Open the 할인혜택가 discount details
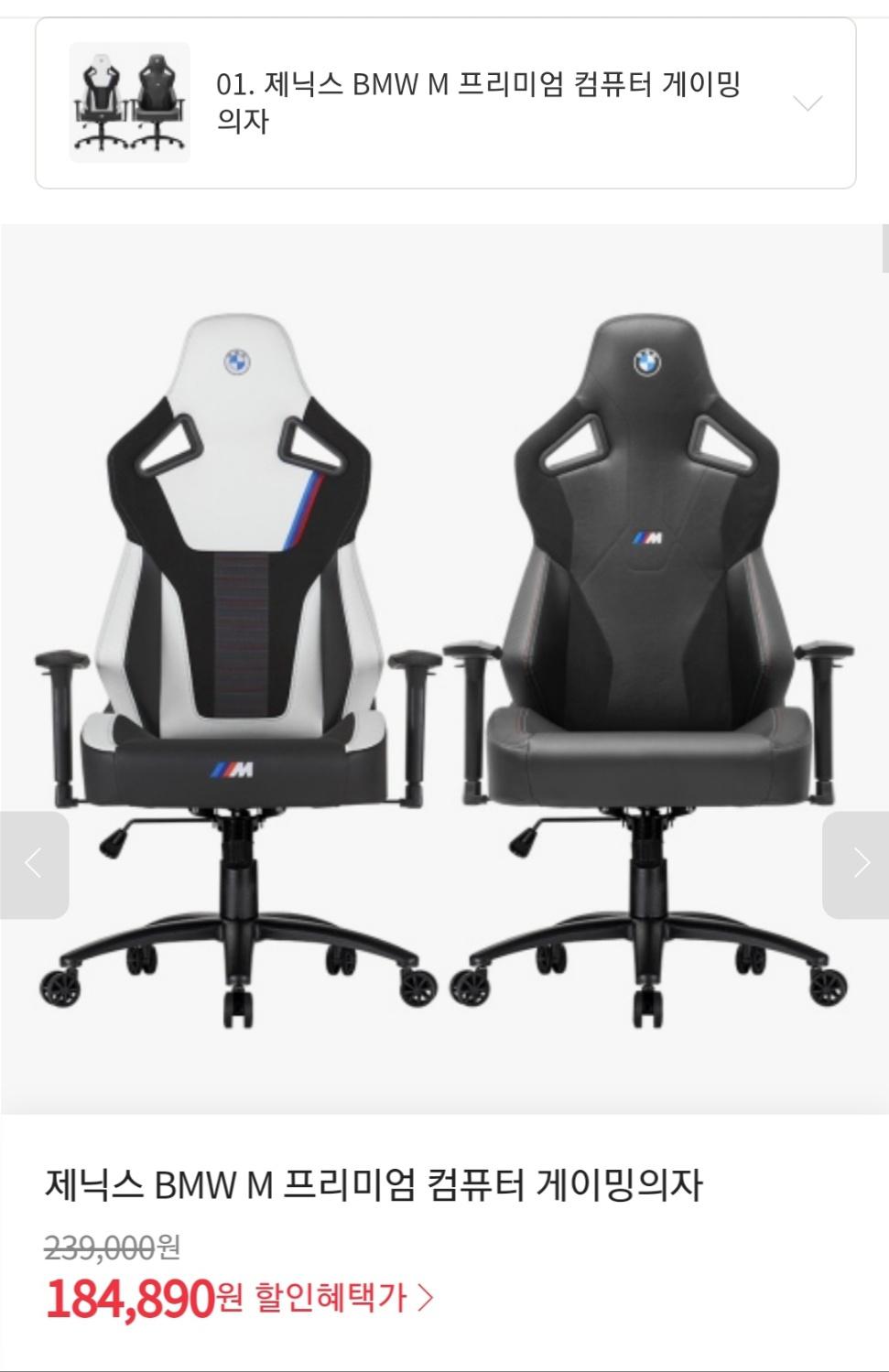The image size is (889, 1372). click(343, 1297)
